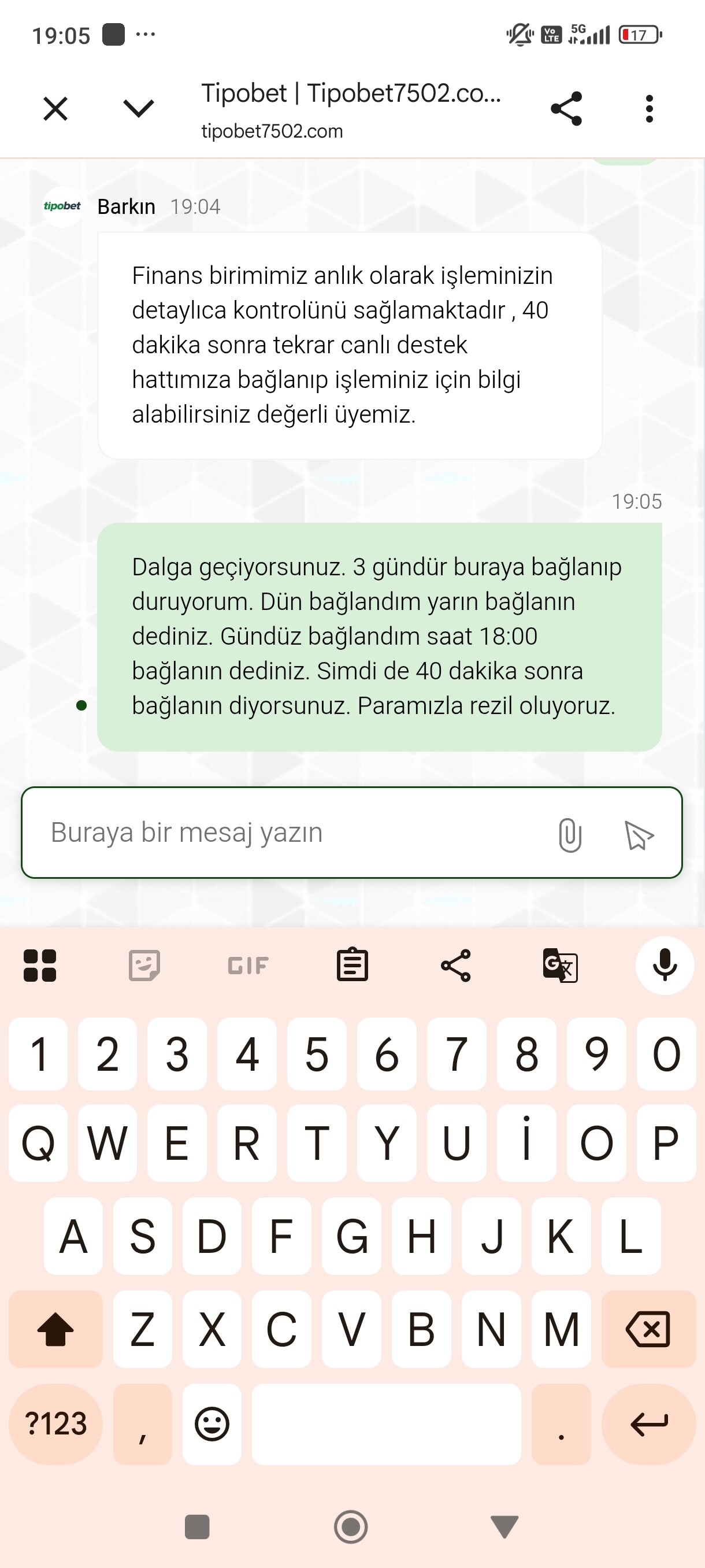Open the three-dot overflow menu
This screenshot has height=1568, width=705.
[649, 109]
